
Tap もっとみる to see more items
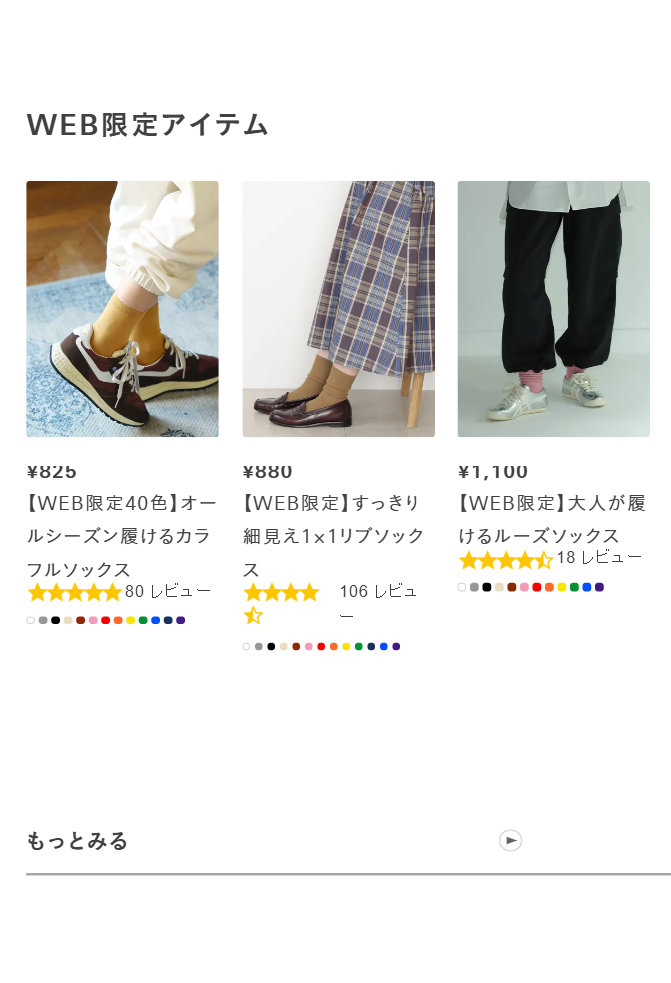78,841
